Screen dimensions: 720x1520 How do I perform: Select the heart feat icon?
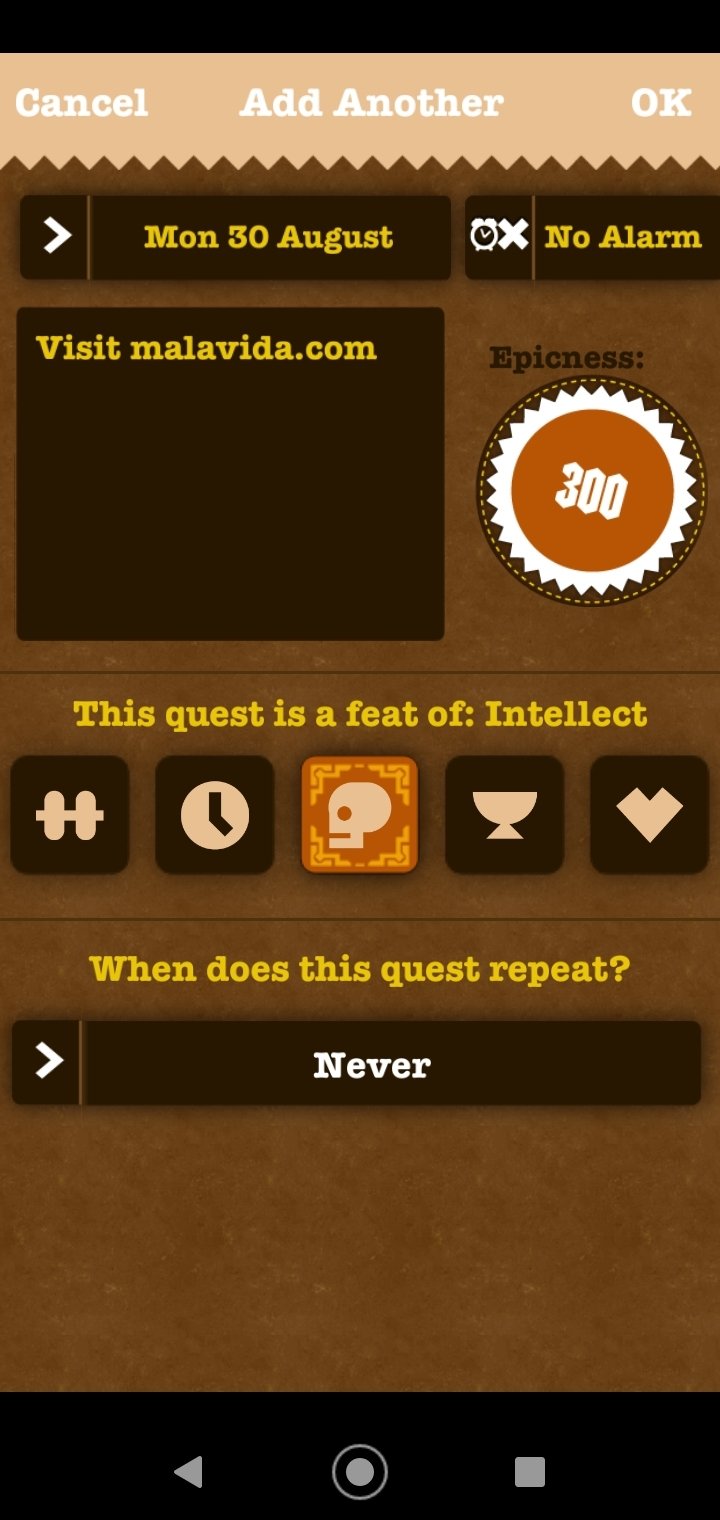coord(650,815)
